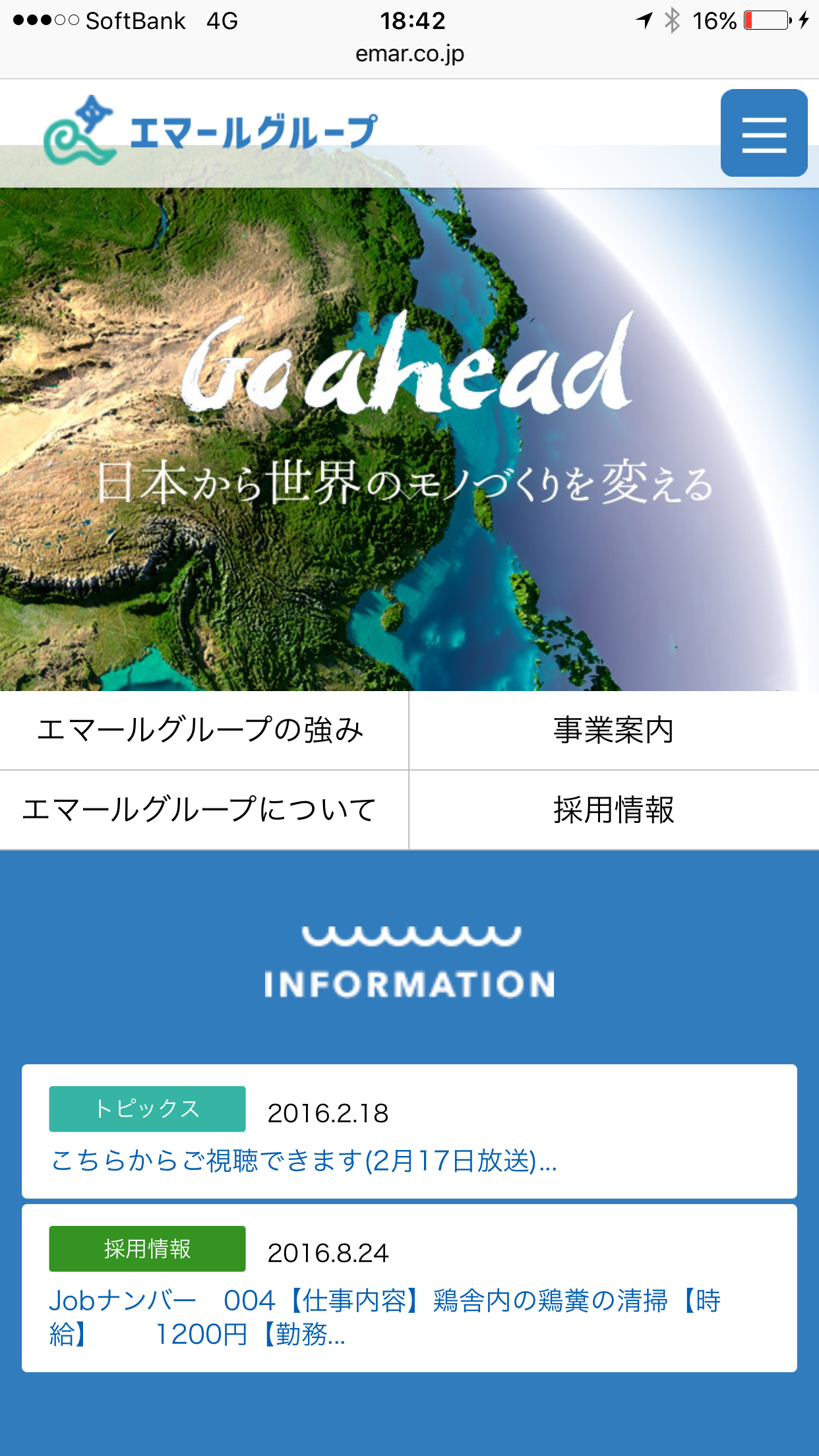
Task: Tap the emar.co.jp address bar
Action: (409, 54)
